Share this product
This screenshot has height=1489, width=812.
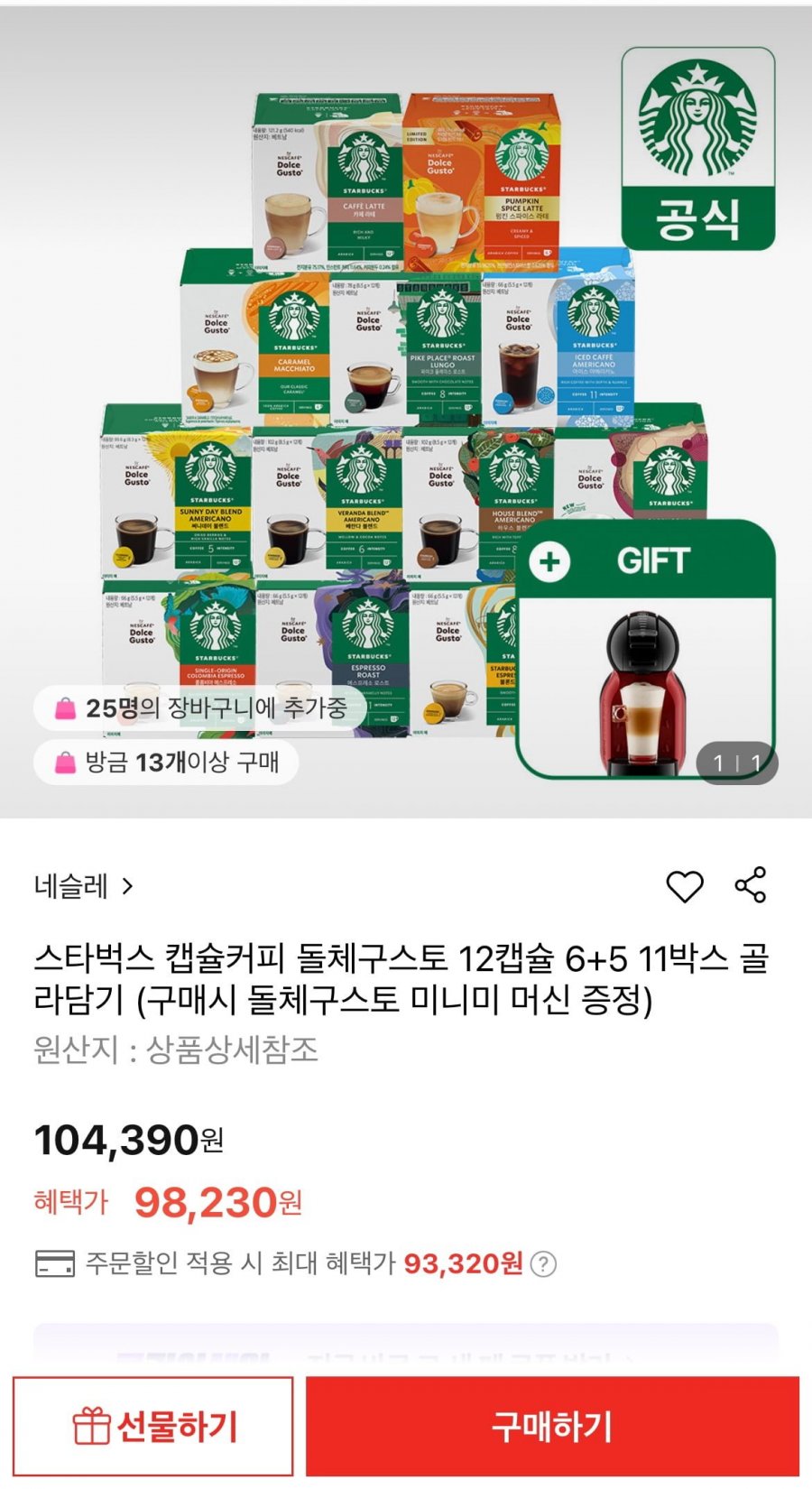point(751,885)
